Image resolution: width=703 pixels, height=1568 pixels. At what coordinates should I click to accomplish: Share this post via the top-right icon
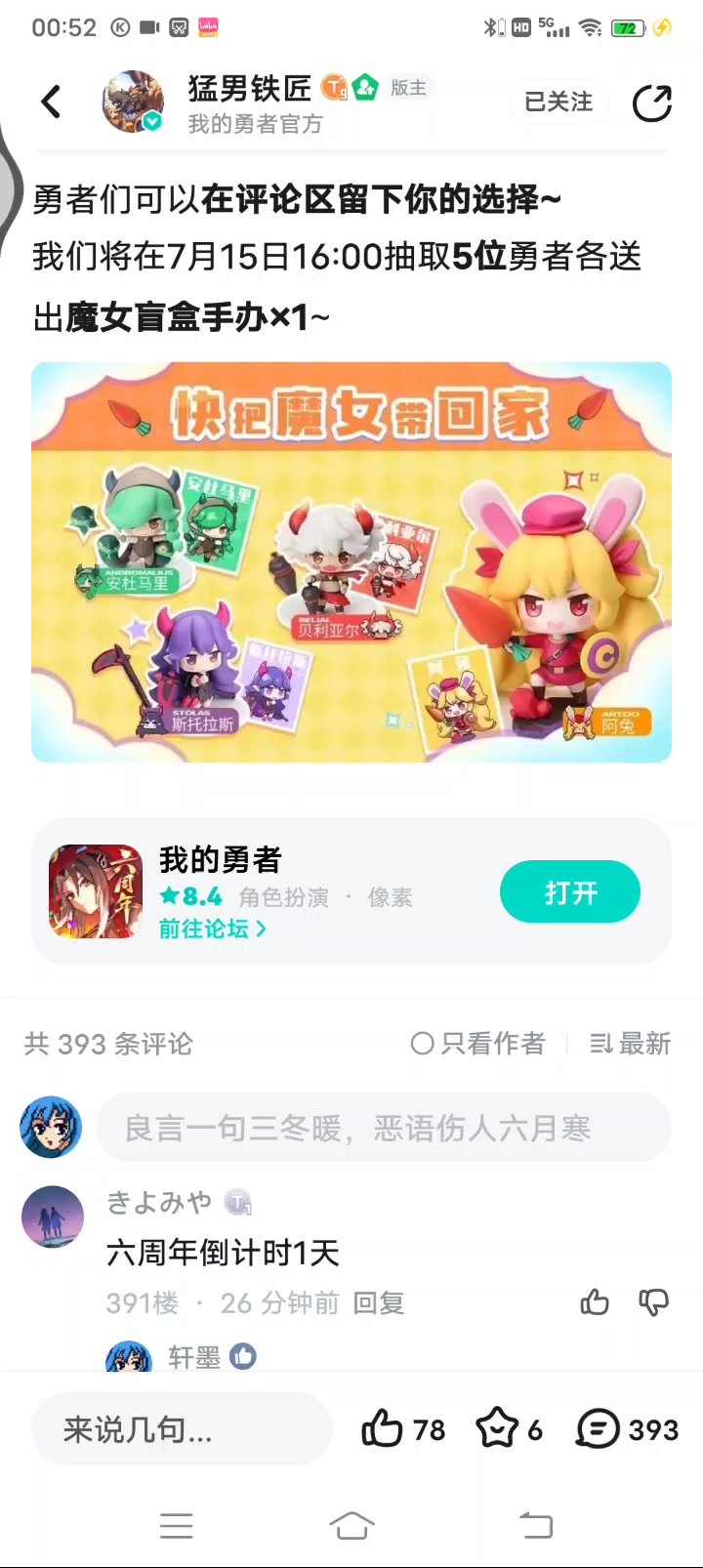(x=652, y=103)
